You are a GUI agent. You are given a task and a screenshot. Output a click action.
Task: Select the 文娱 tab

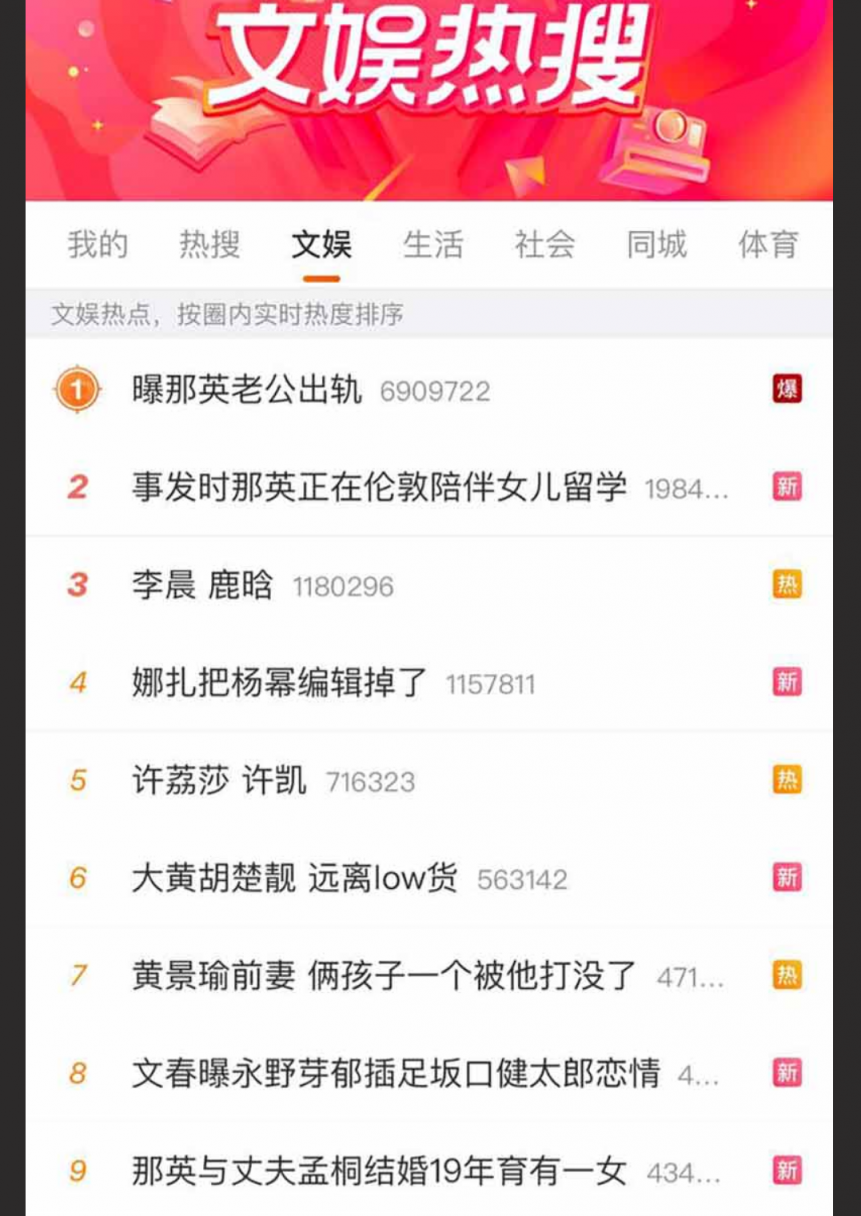click(321, 245)
